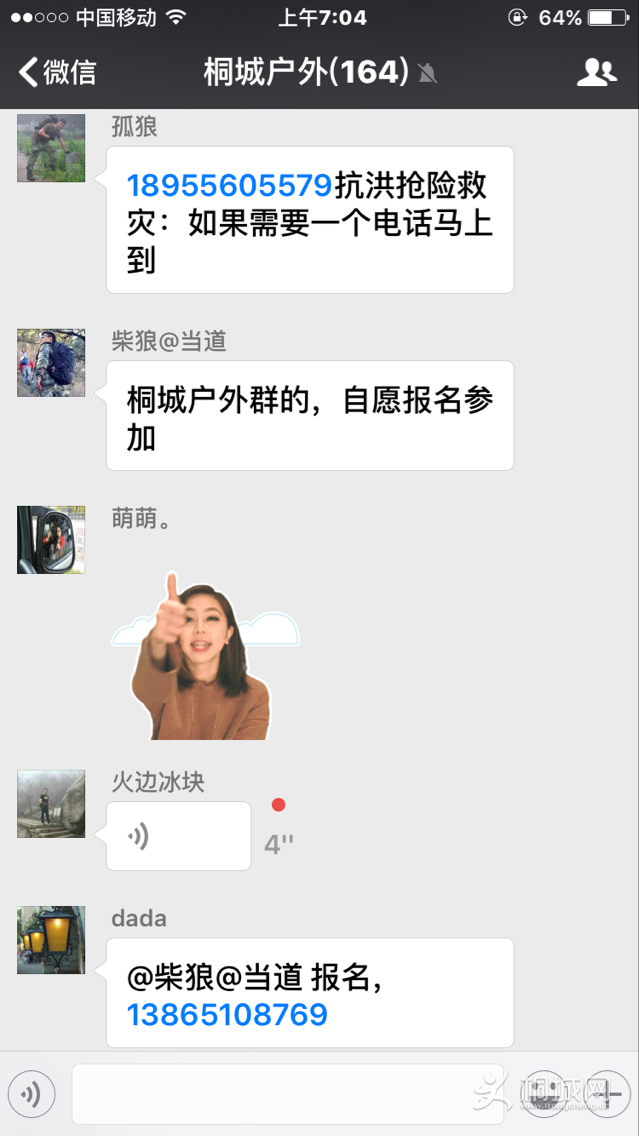Open 萌萌。's profile avatar
This screenshot has height=1136, width=639.
click(51, 540)
